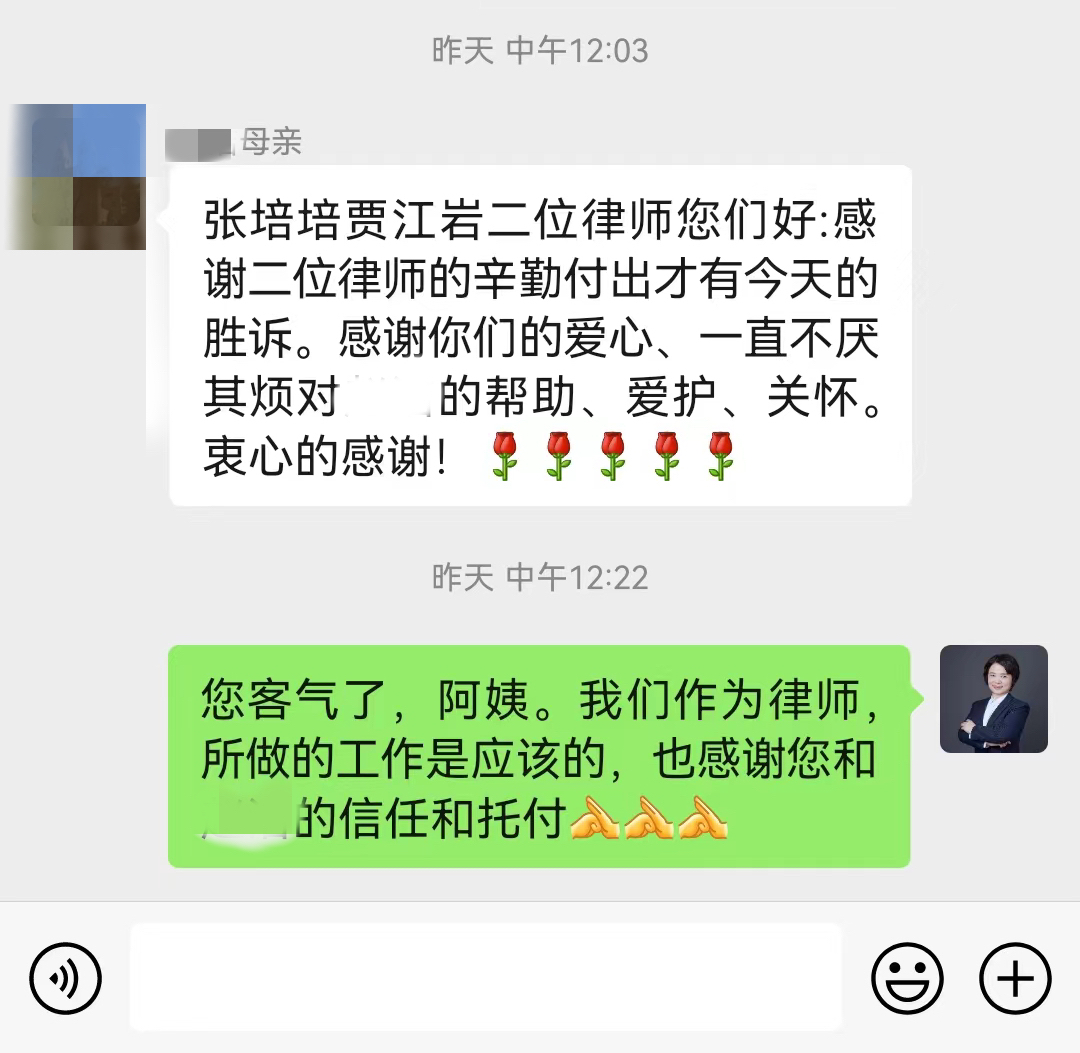The height and width of the screenshot is (1053, 1080).
Task: Focus the message text field
Action: point(486,977)
